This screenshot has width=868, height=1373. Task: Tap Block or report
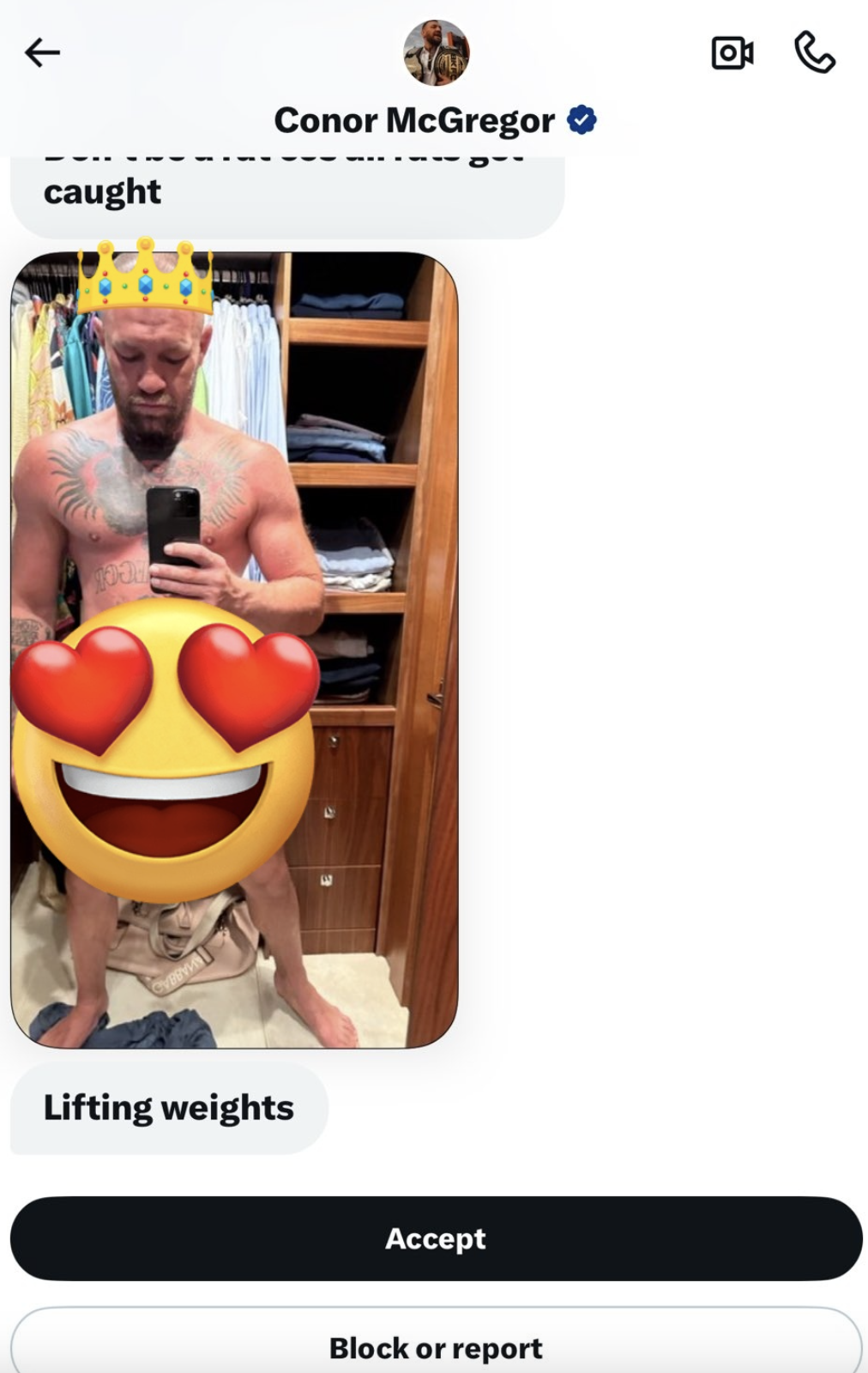(436, 1347)
